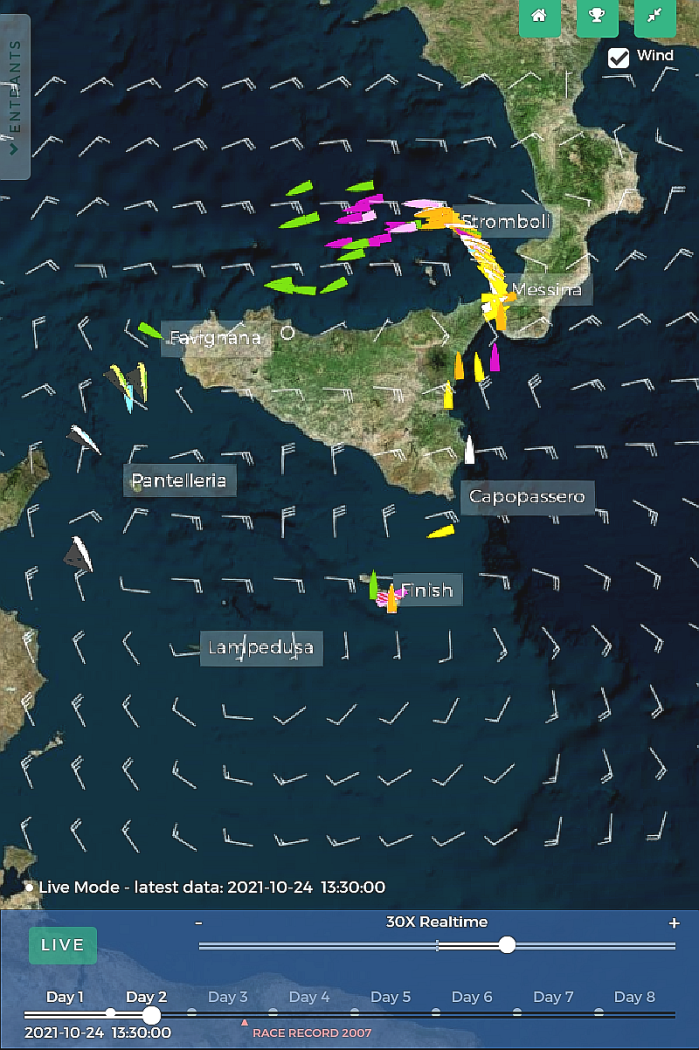Image resolution: width=699 pixels, height=1050 pixels.
Task: Collapse the fullscreen map view
Action: tap(655, 17)
